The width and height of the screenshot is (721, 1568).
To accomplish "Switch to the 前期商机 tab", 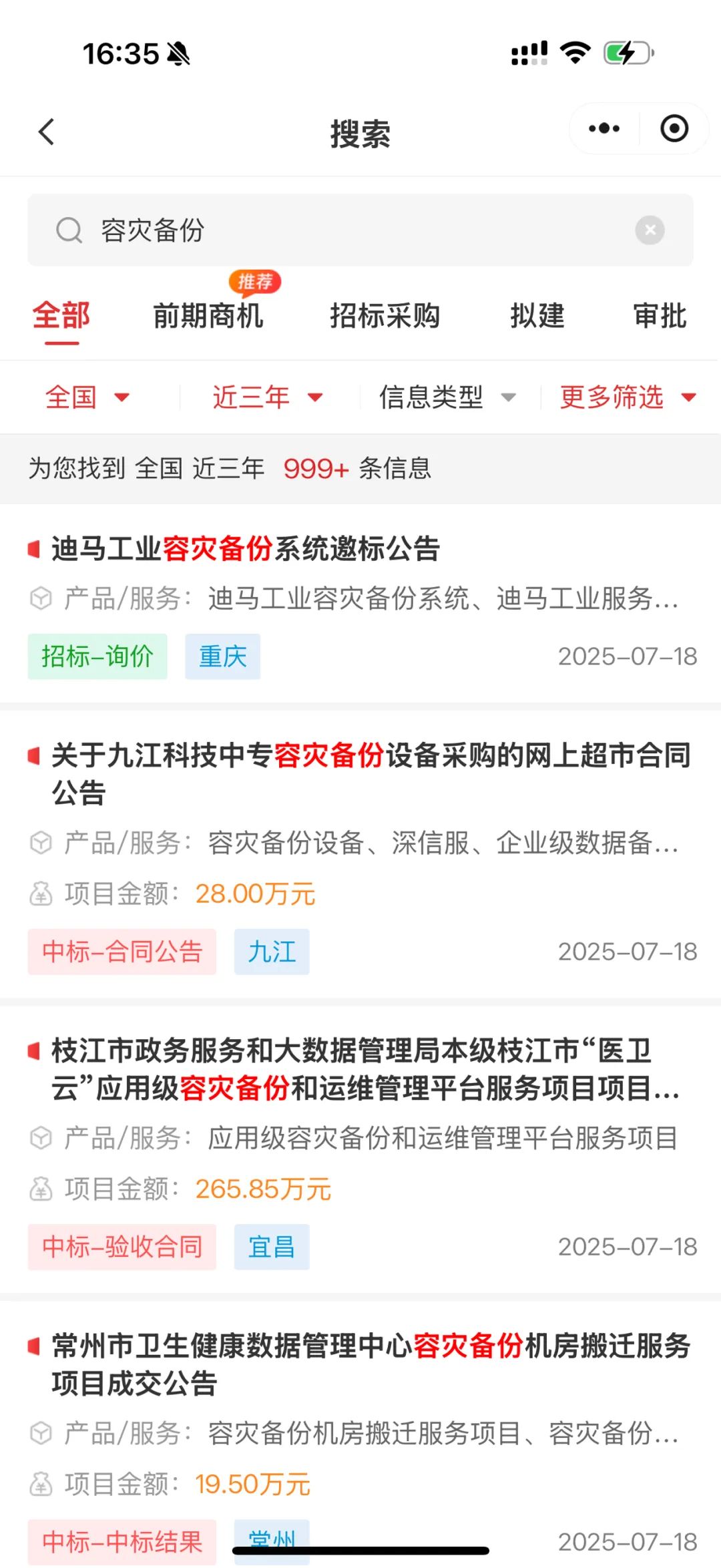I will click(x=208, y=315).
